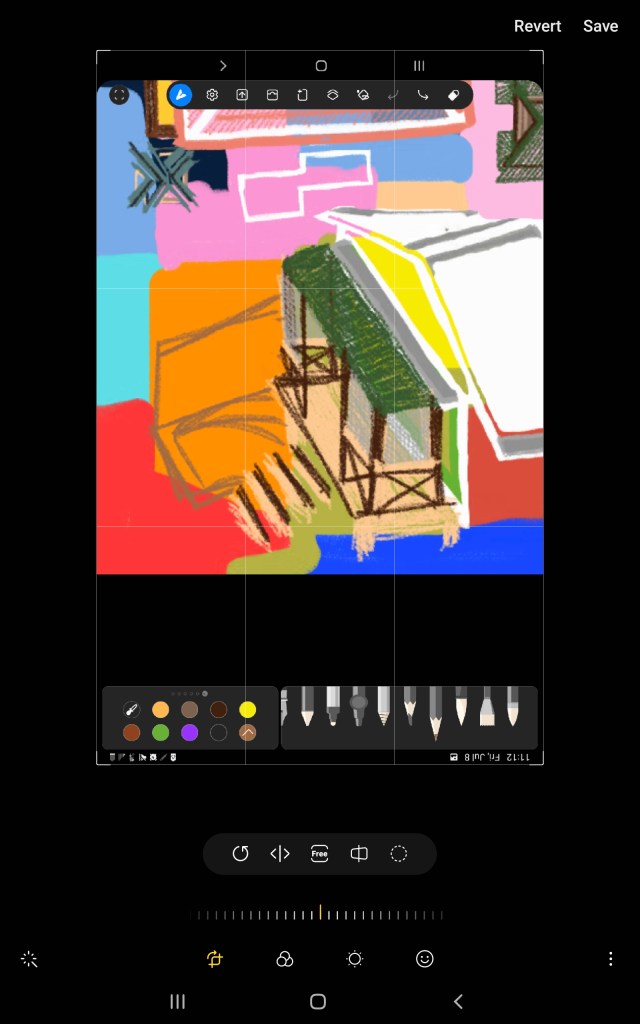Save the edited image
Image resolution: width=640 pixels, height=1024 pixels.
click(600, 26)
